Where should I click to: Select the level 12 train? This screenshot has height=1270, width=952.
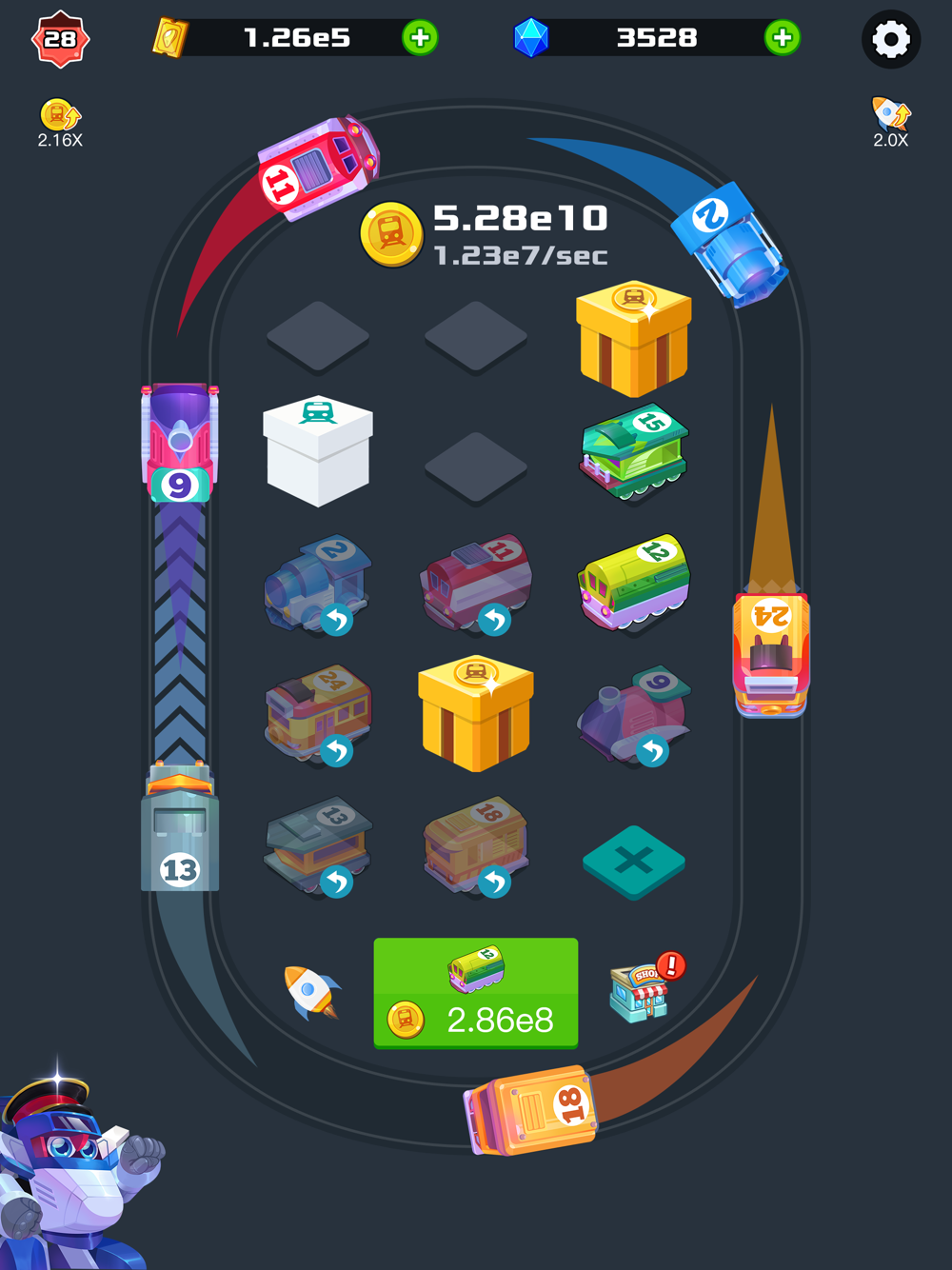tap(634, 581)
